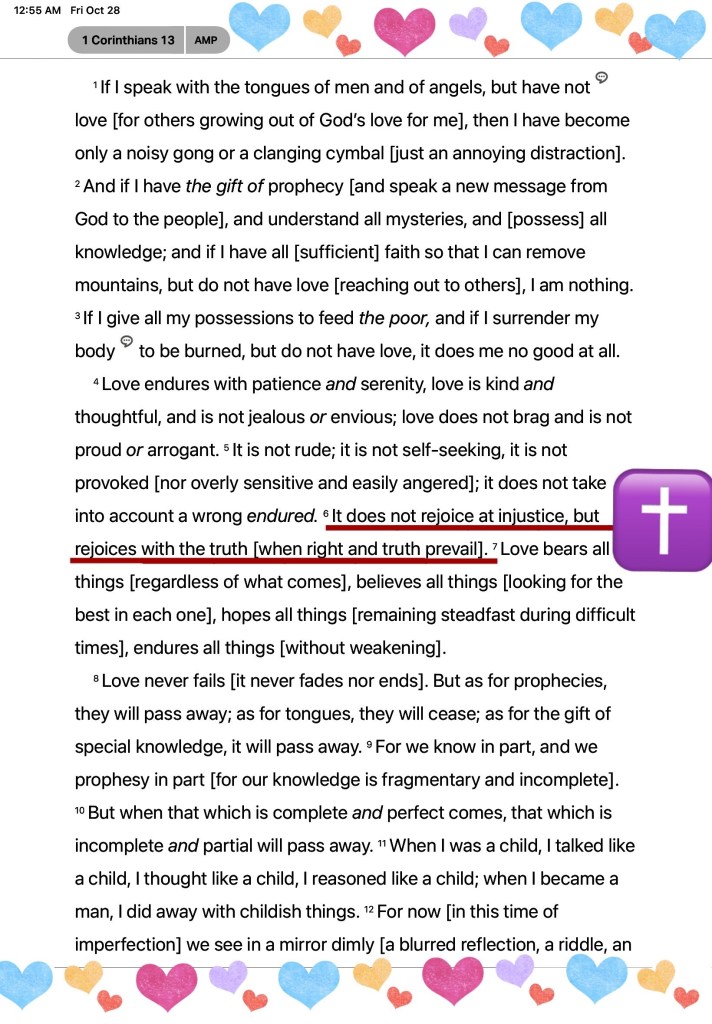View the footnote bubble next to "body"
The height and width of the screenshot is (1024, 712).
pos(126,342)
